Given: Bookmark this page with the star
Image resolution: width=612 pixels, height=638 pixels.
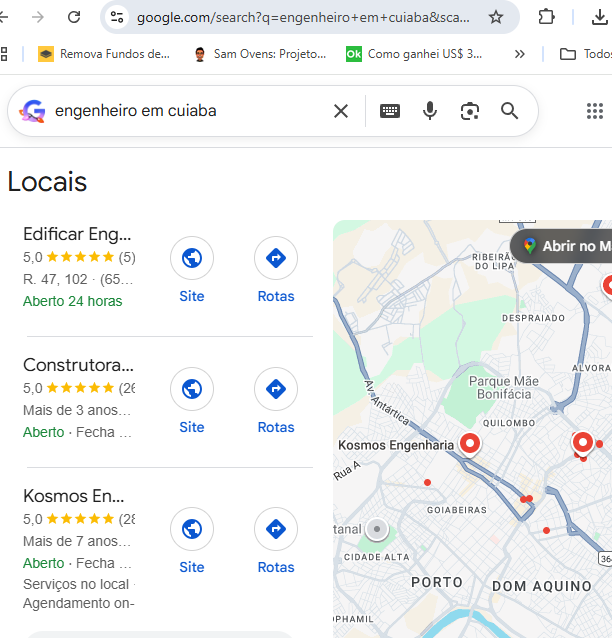Looking at the screenshot, I should pyautogui.click(x=496, y=17).
